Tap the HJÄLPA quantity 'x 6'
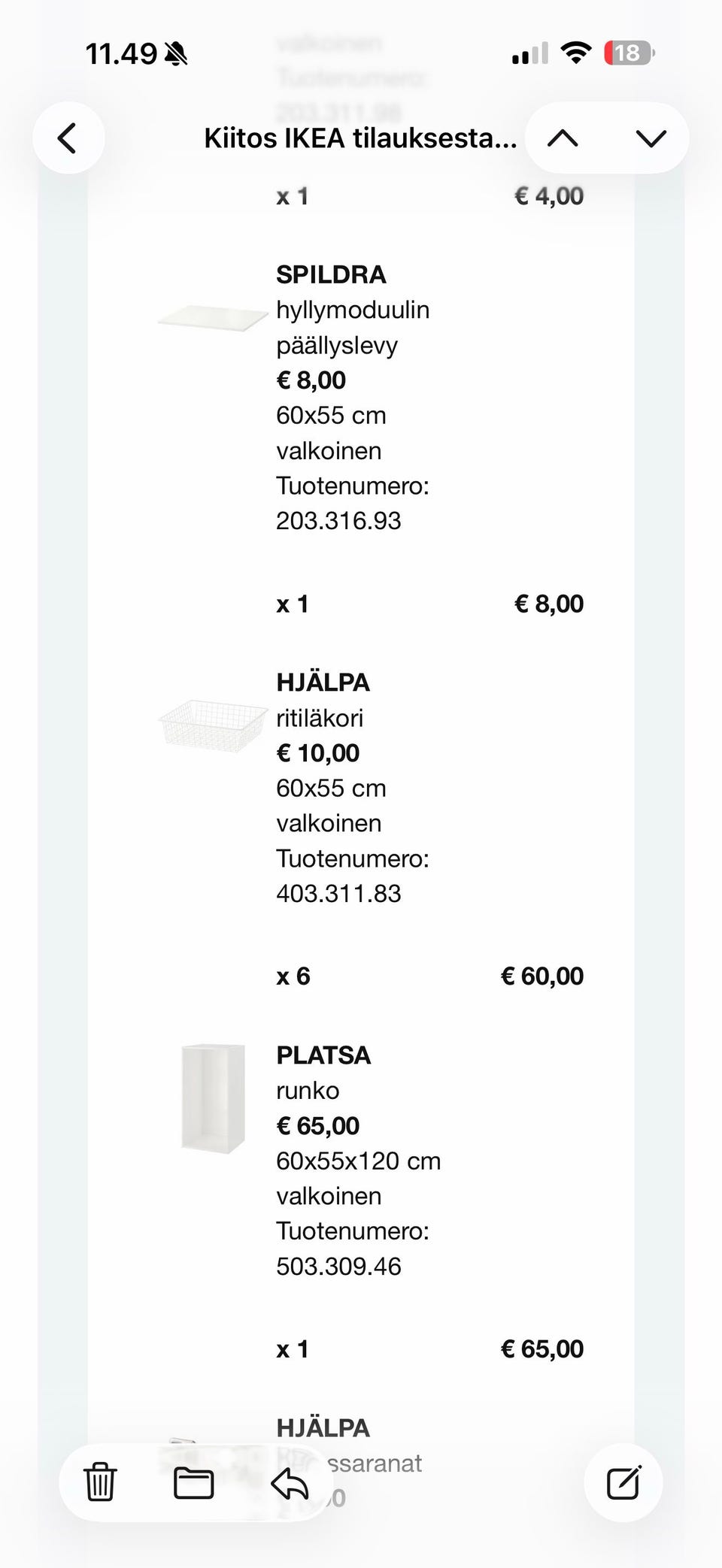This screenshot has height=1568, width=722. 292,976
